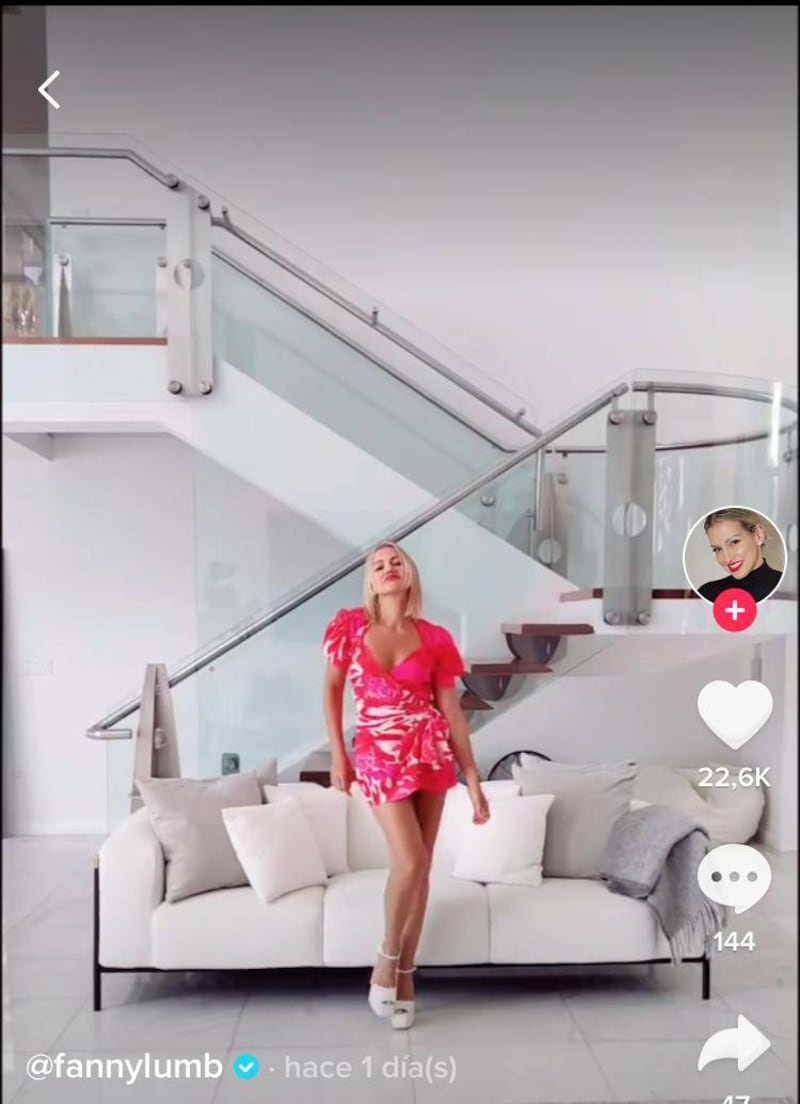Follow the creator with the plus button
The width and height of the screenshot is (800, 1104).
pyautogui.click(x=734, y=610)
